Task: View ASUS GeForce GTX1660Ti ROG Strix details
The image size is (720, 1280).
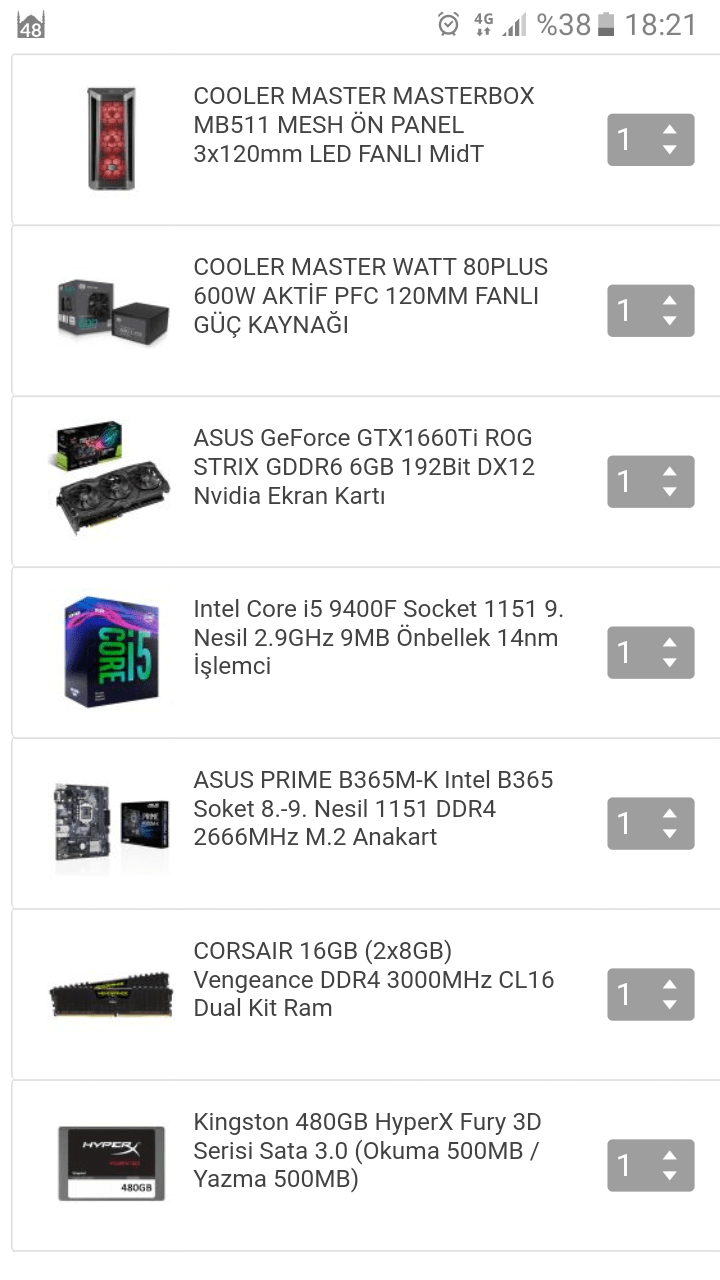Action: click(x=364, y=467)
